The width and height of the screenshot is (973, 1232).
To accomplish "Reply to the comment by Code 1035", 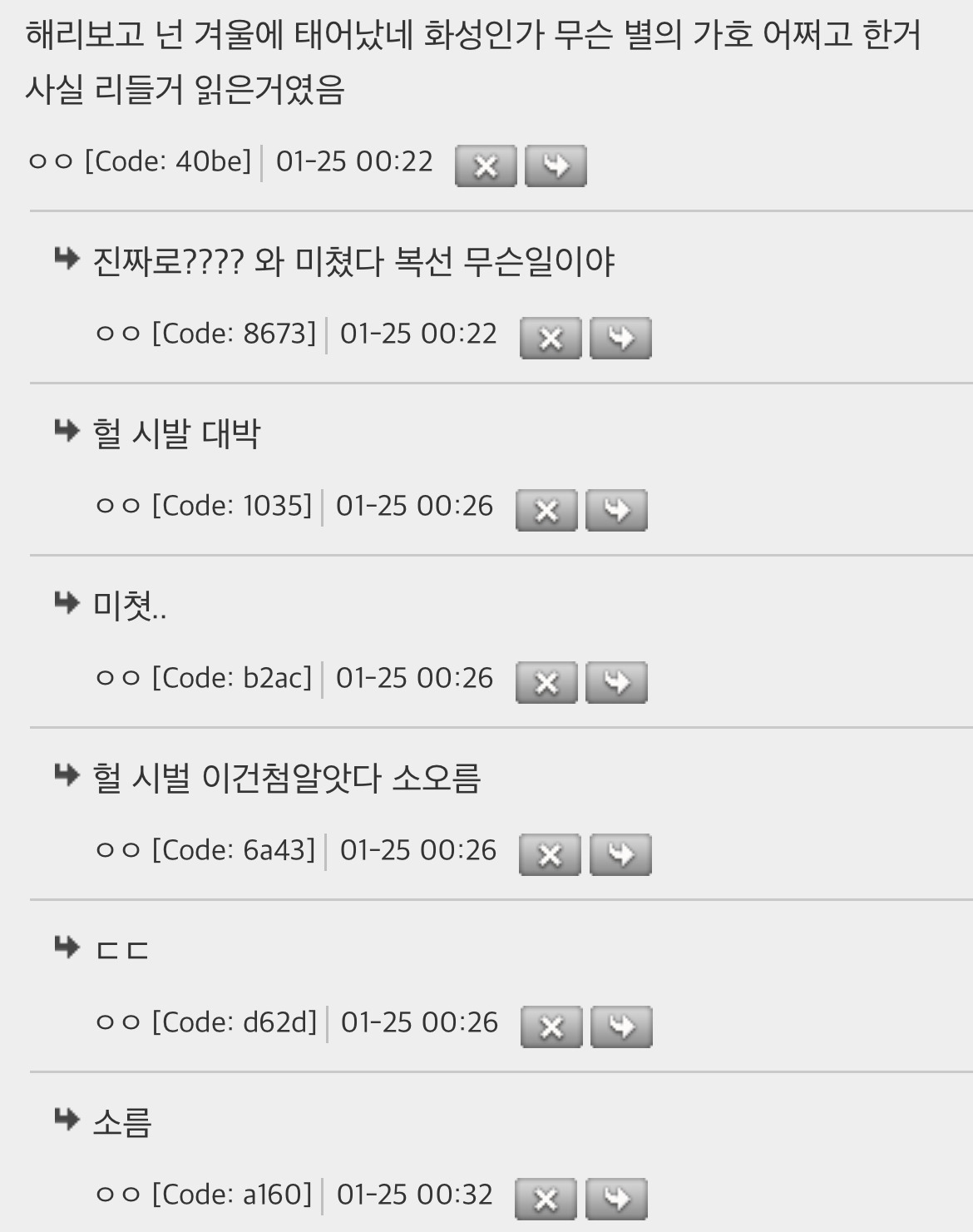I will pyautogui.click(x=616, y=510).
